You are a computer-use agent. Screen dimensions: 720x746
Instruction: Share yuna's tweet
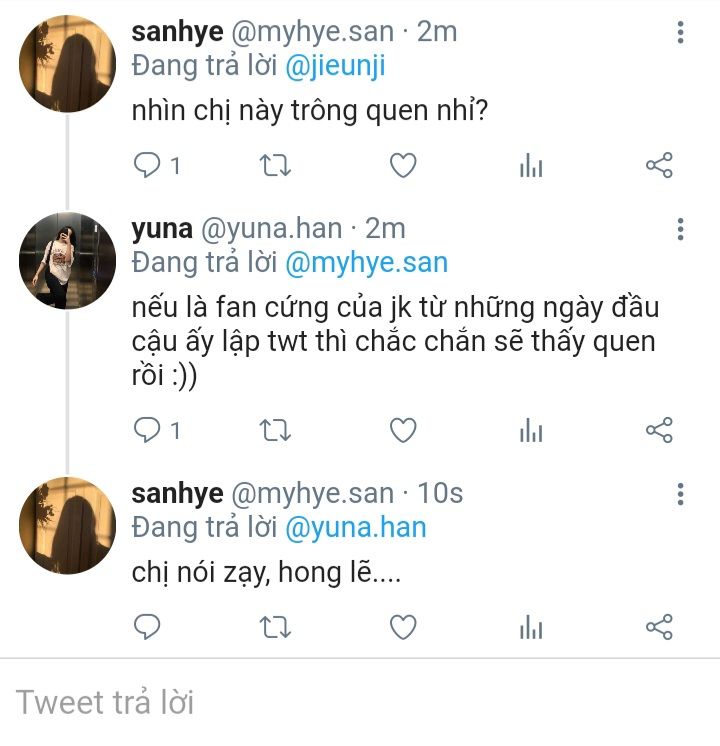coord(659,430)
